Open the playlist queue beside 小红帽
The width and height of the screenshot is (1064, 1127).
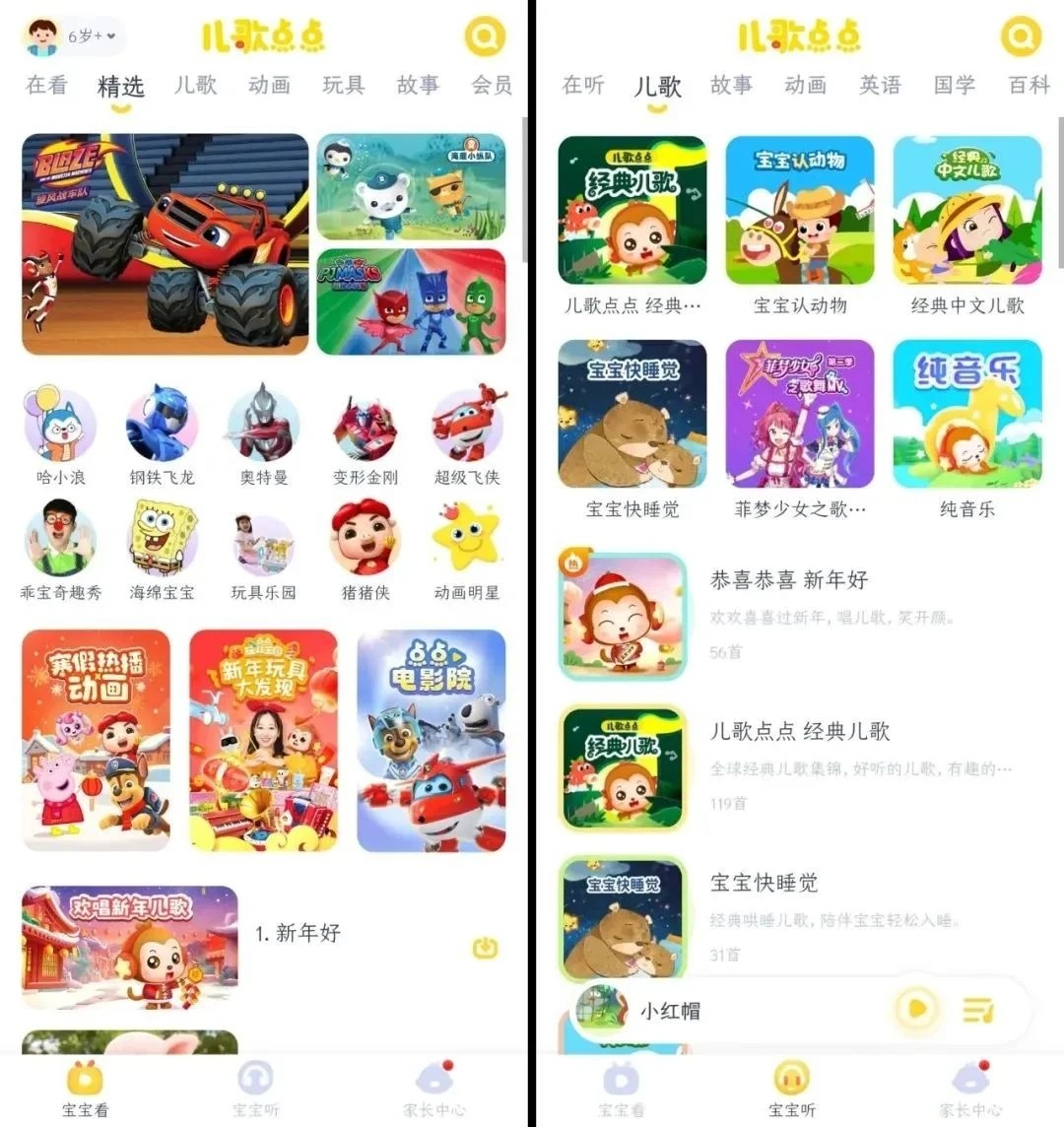(978, 1009)
